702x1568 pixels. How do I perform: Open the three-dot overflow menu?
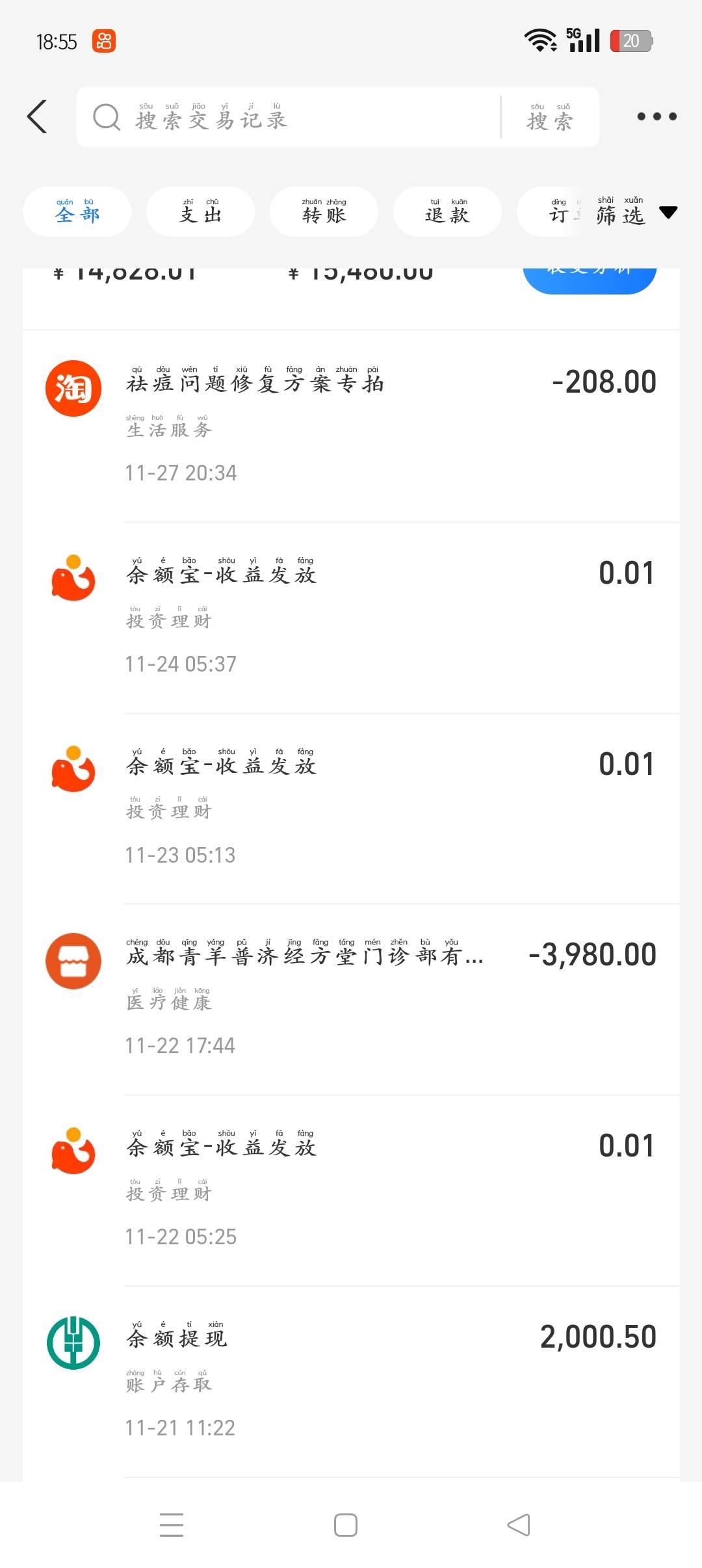pos(656,117)
